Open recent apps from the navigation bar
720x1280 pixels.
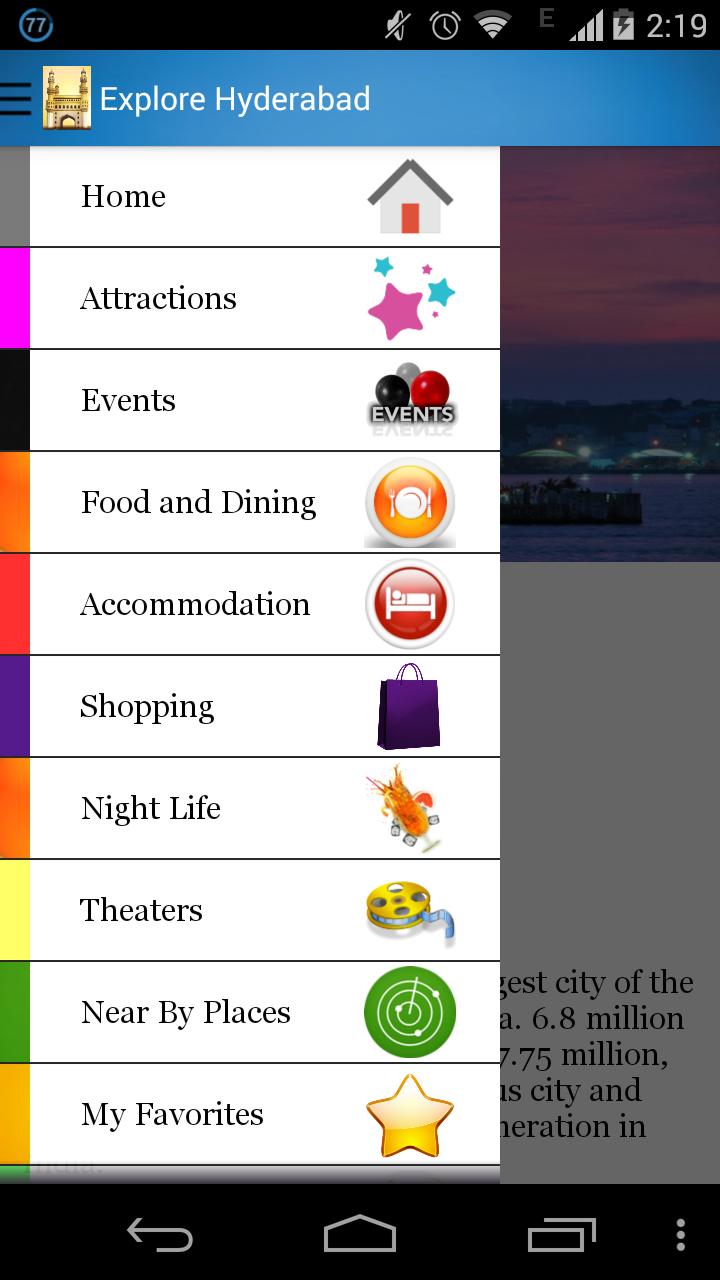(x=560, y=1237)
